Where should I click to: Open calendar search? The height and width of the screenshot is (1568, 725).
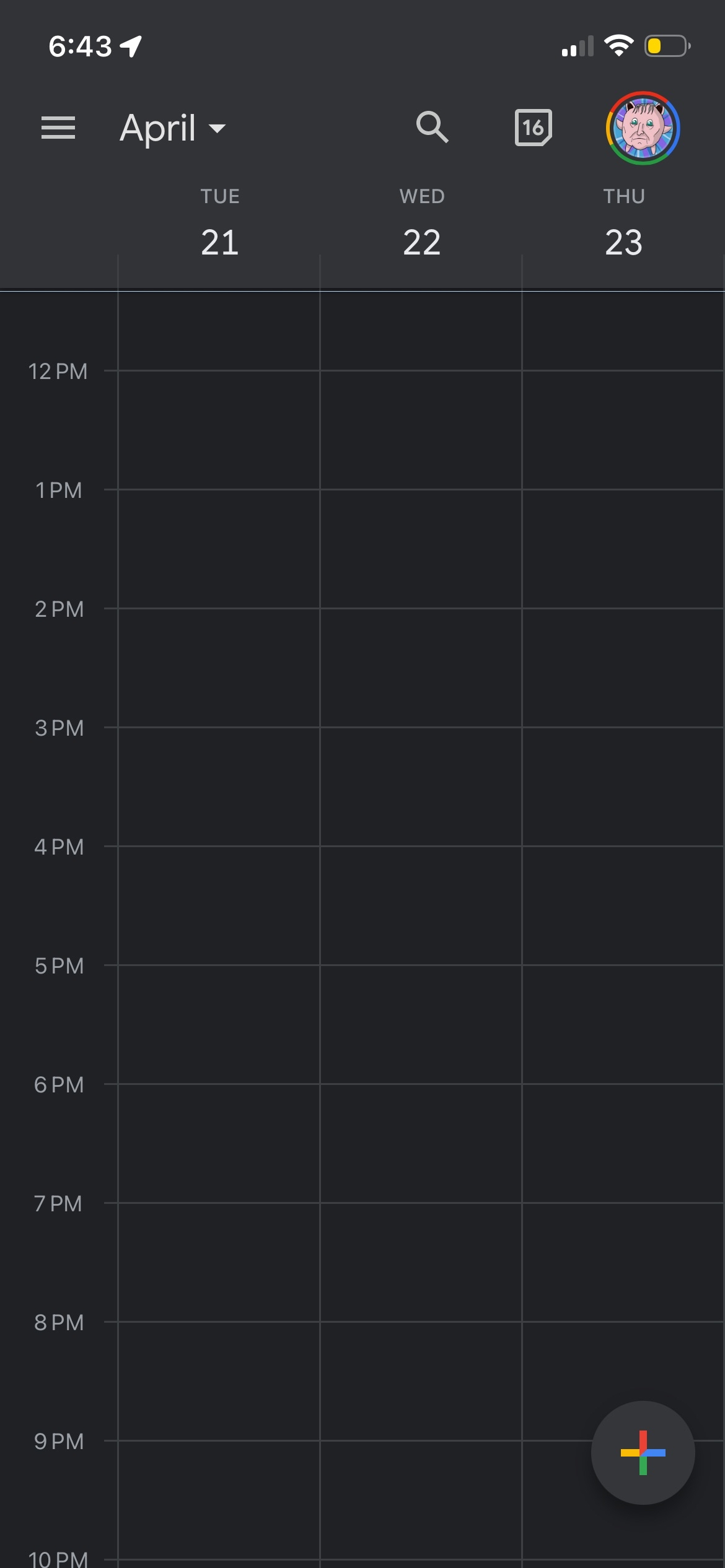point(432,128)
